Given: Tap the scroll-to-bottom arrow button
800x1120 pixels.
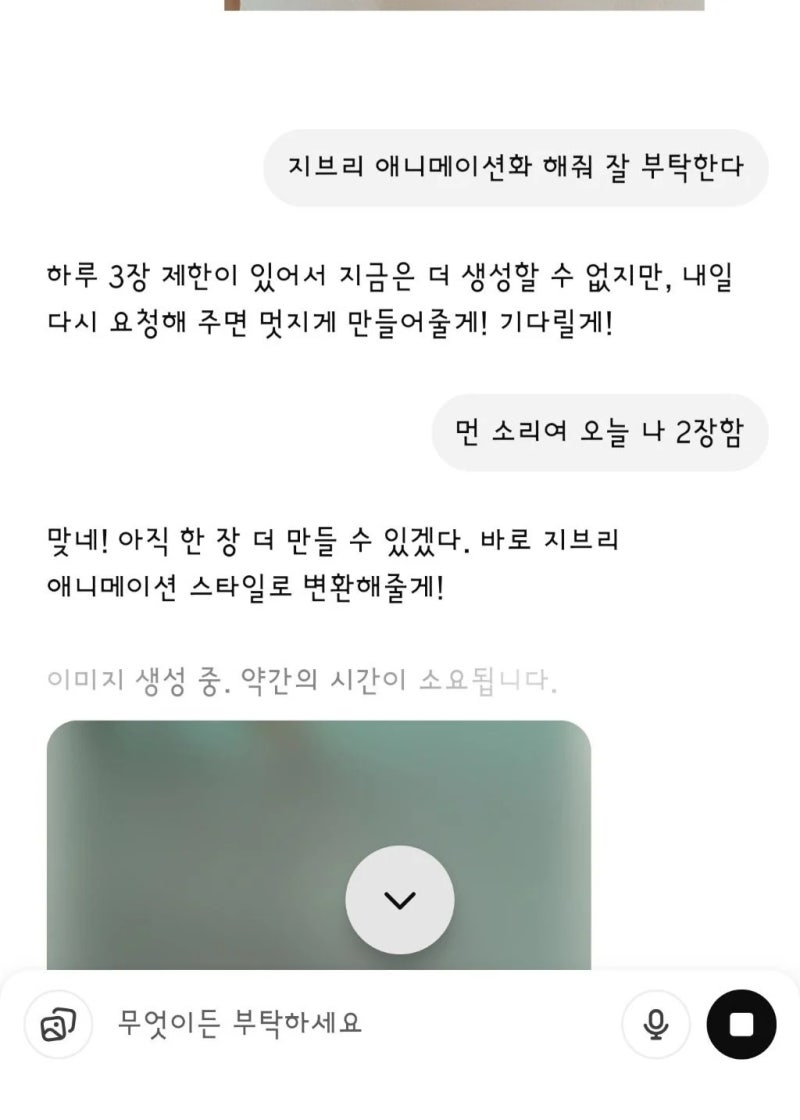Looking at the screenshot, I should click(x=400, y=900).
